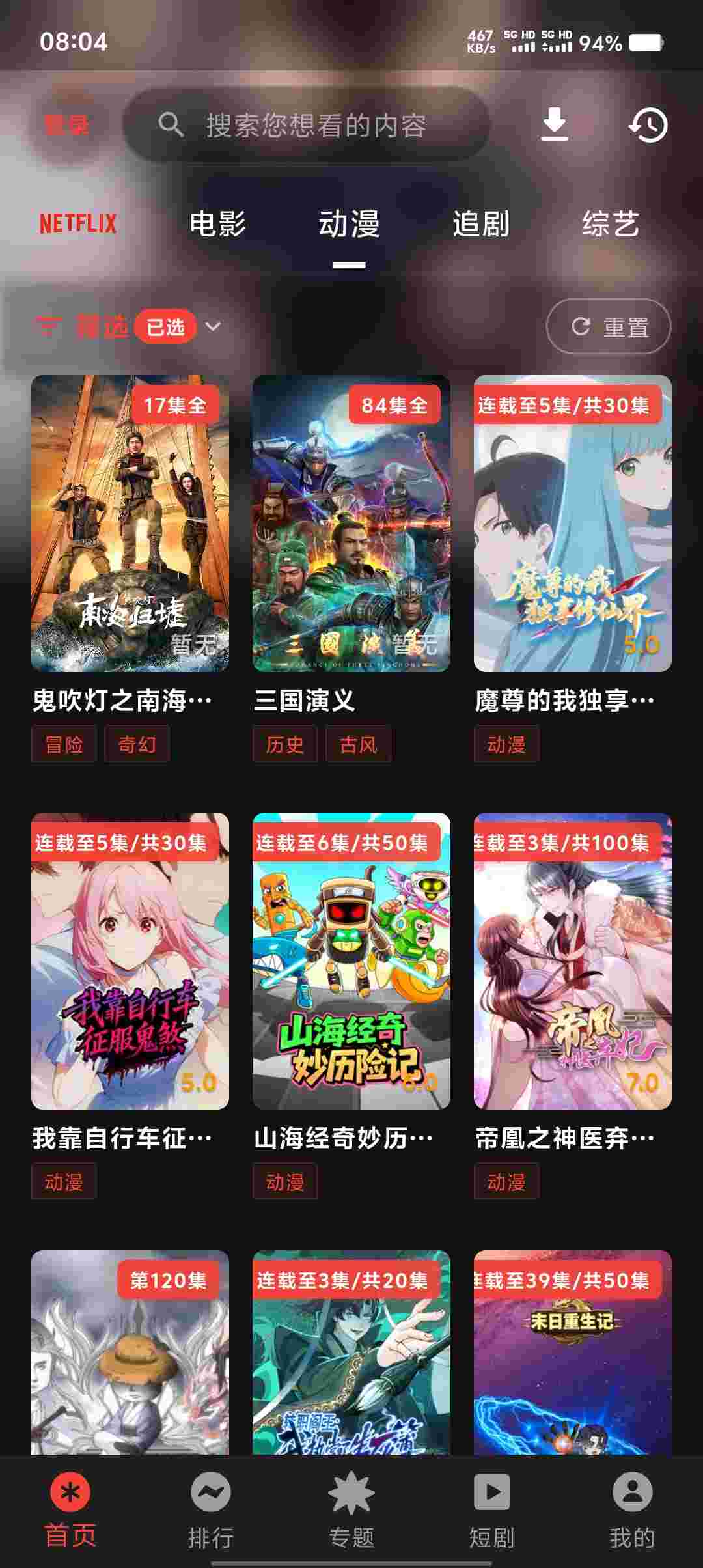
Task: Switch to the 电影 tab
Action: pos(217,223)
